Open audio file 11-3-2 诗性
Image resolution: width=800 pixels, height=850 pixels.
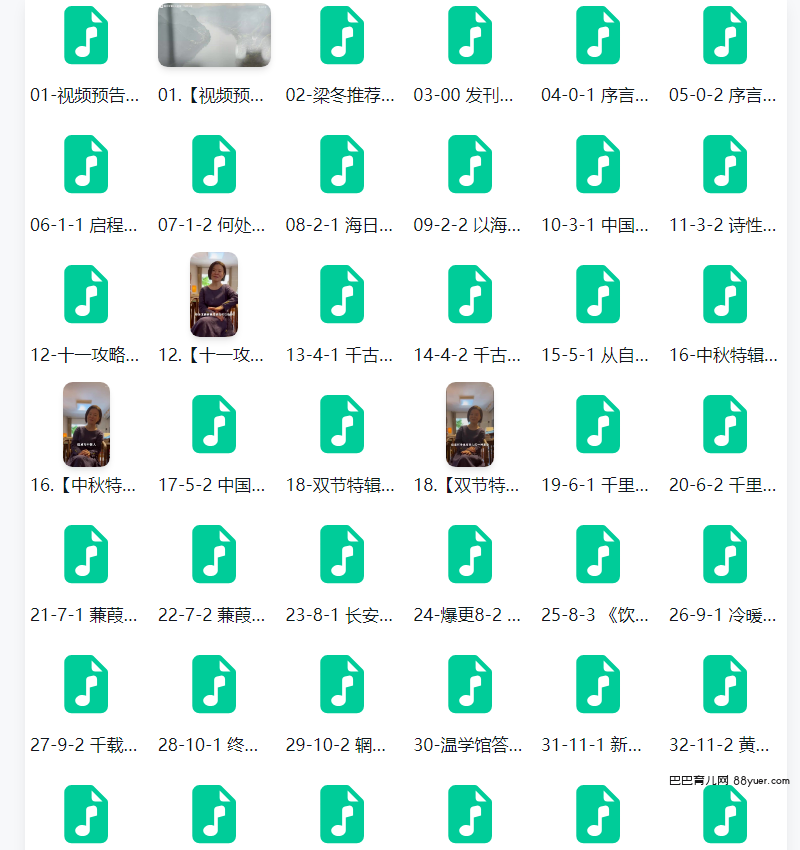coord(725,165)
